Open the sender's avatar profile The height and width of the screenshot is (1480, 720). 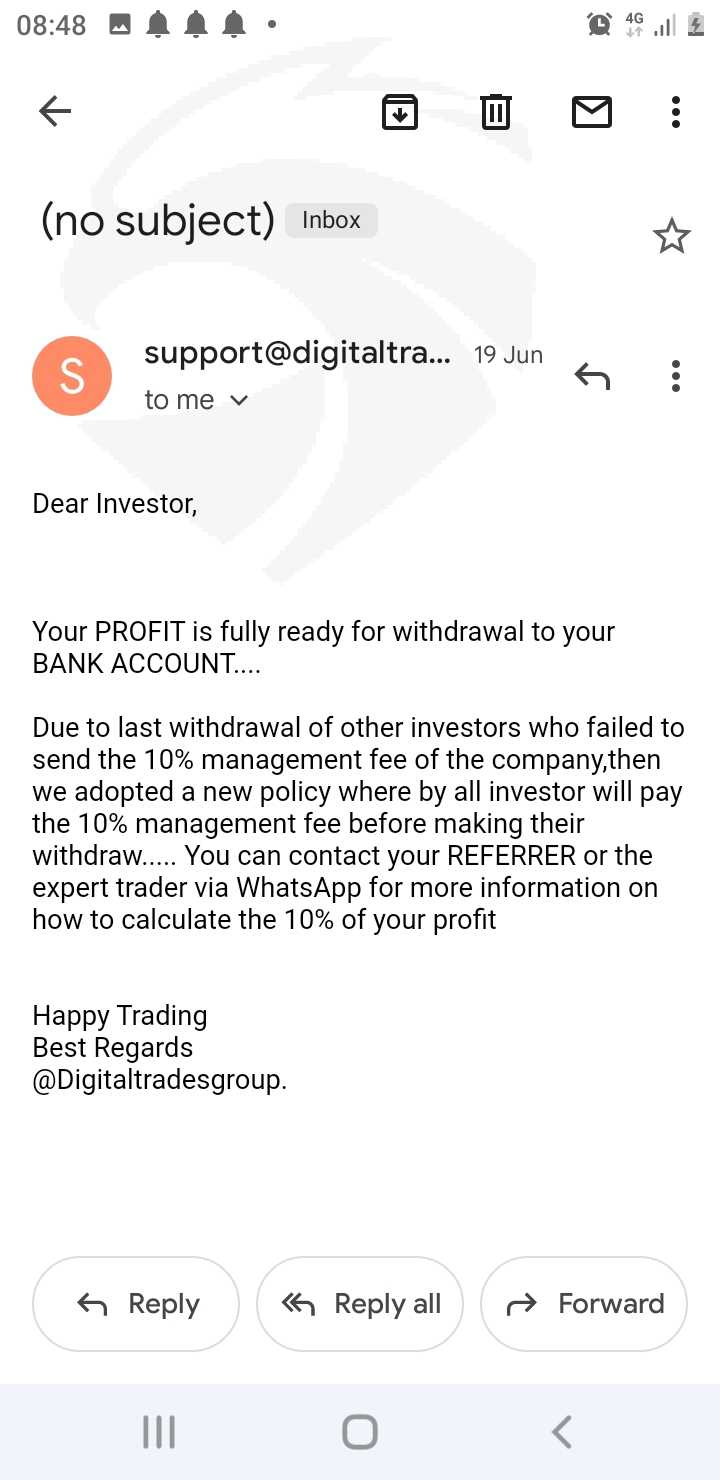(x=72, y=376)
